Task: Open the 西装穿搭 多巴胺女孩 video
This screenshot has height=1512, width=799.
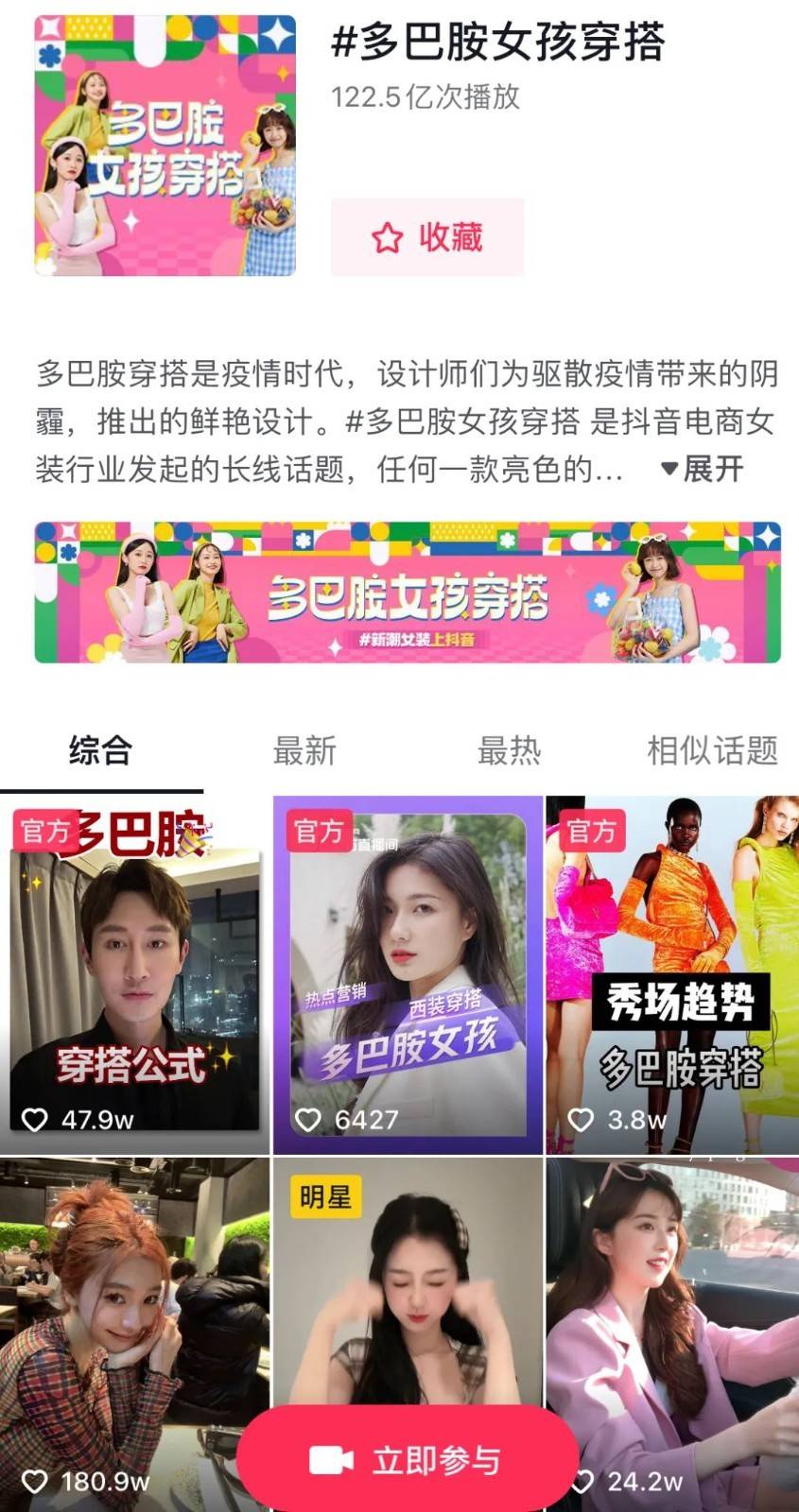Action: [x=408, y=973]
